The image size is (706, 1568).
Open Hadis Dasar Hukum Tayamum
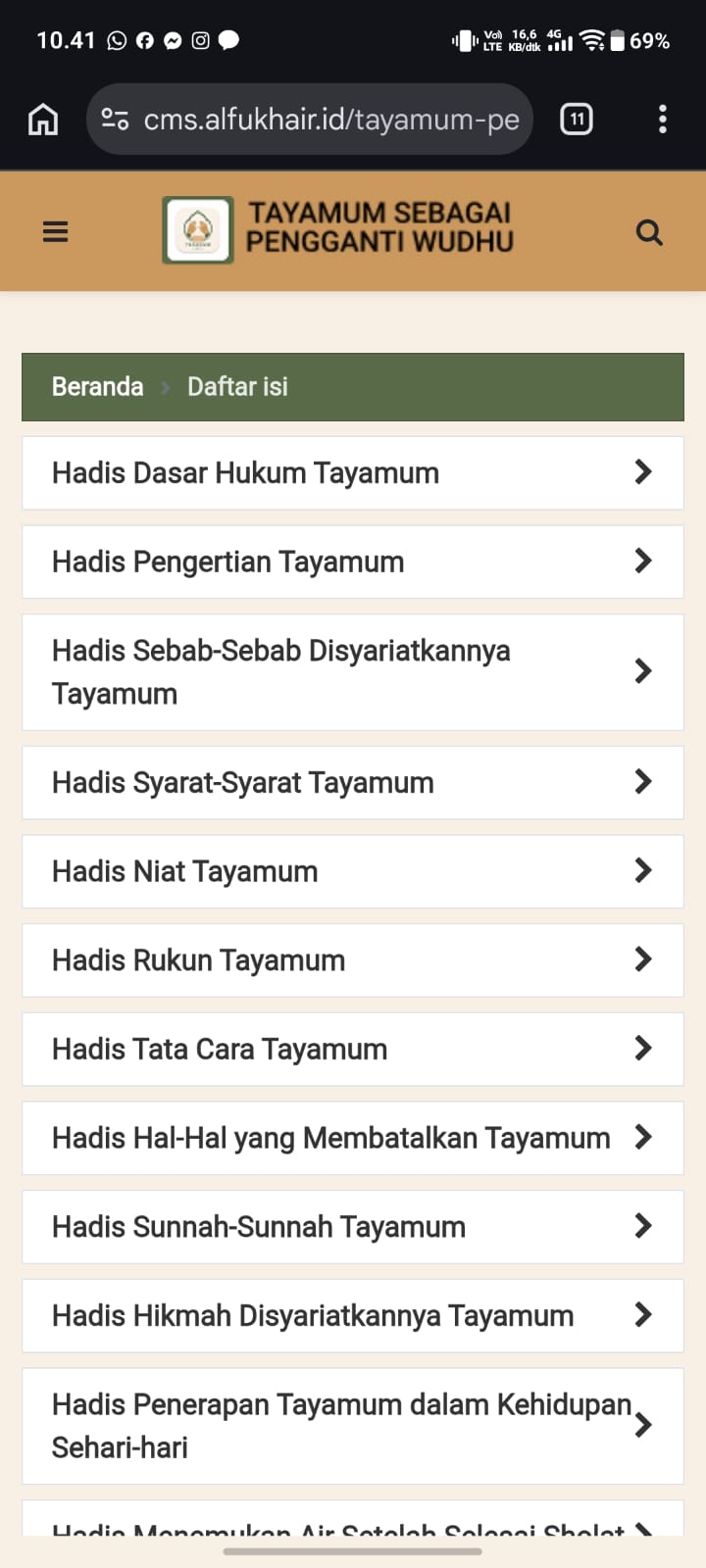click(353, 472)
